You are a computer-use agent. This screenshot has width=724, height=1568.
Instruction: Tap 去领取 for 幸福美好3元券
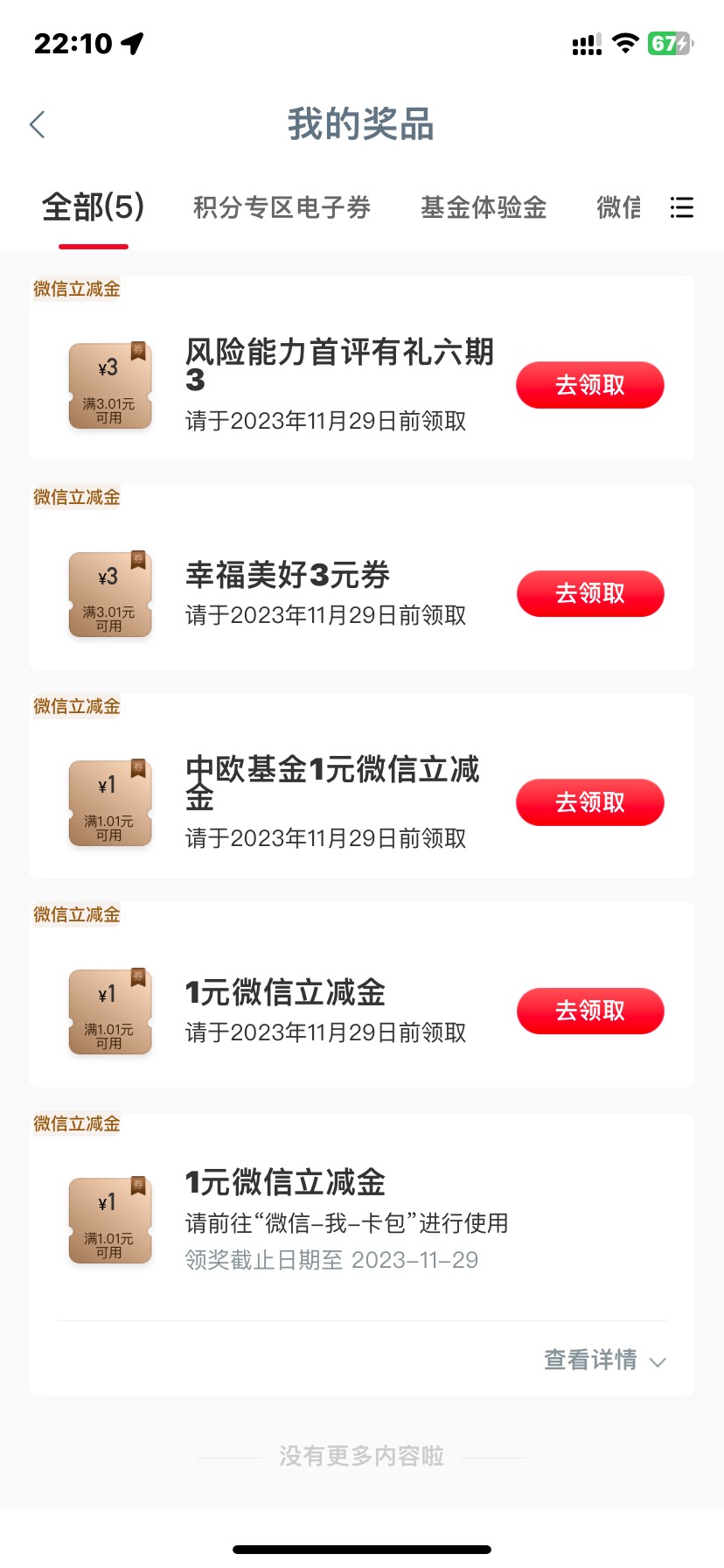(x=590, y=593)
